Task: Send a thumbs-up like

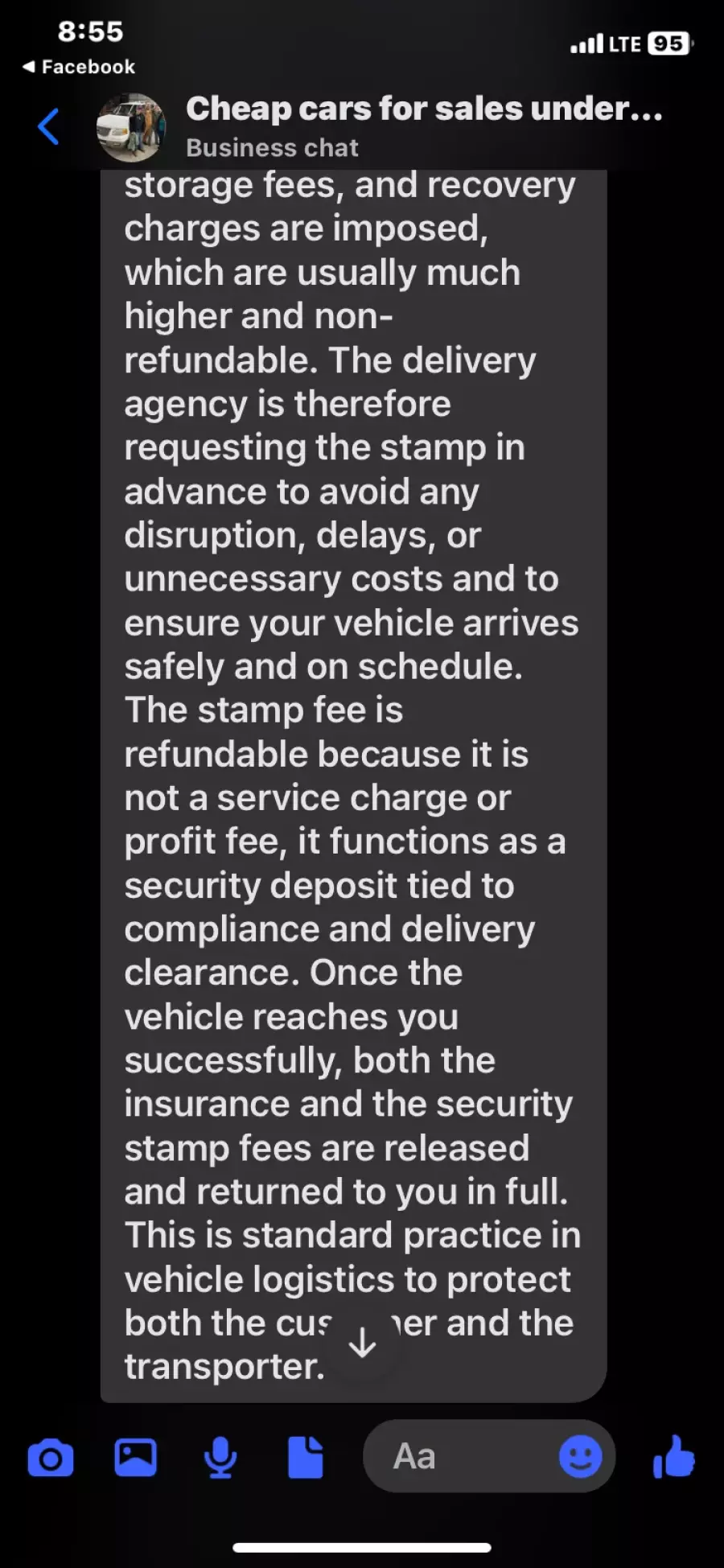Action: pyautogui.click(x=673, y=1457)
